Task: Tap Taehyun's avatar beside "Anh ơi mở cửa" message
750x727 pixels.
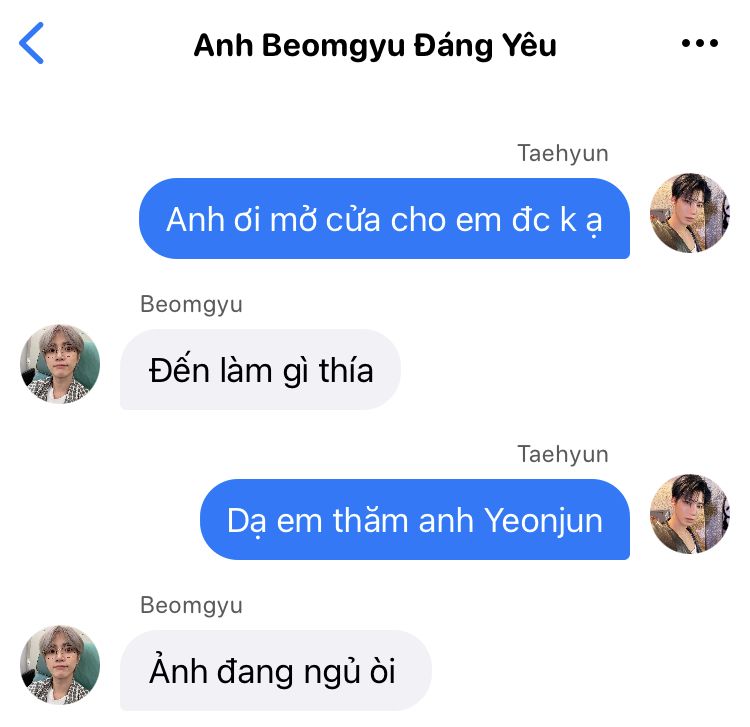Action: [689, 213]
